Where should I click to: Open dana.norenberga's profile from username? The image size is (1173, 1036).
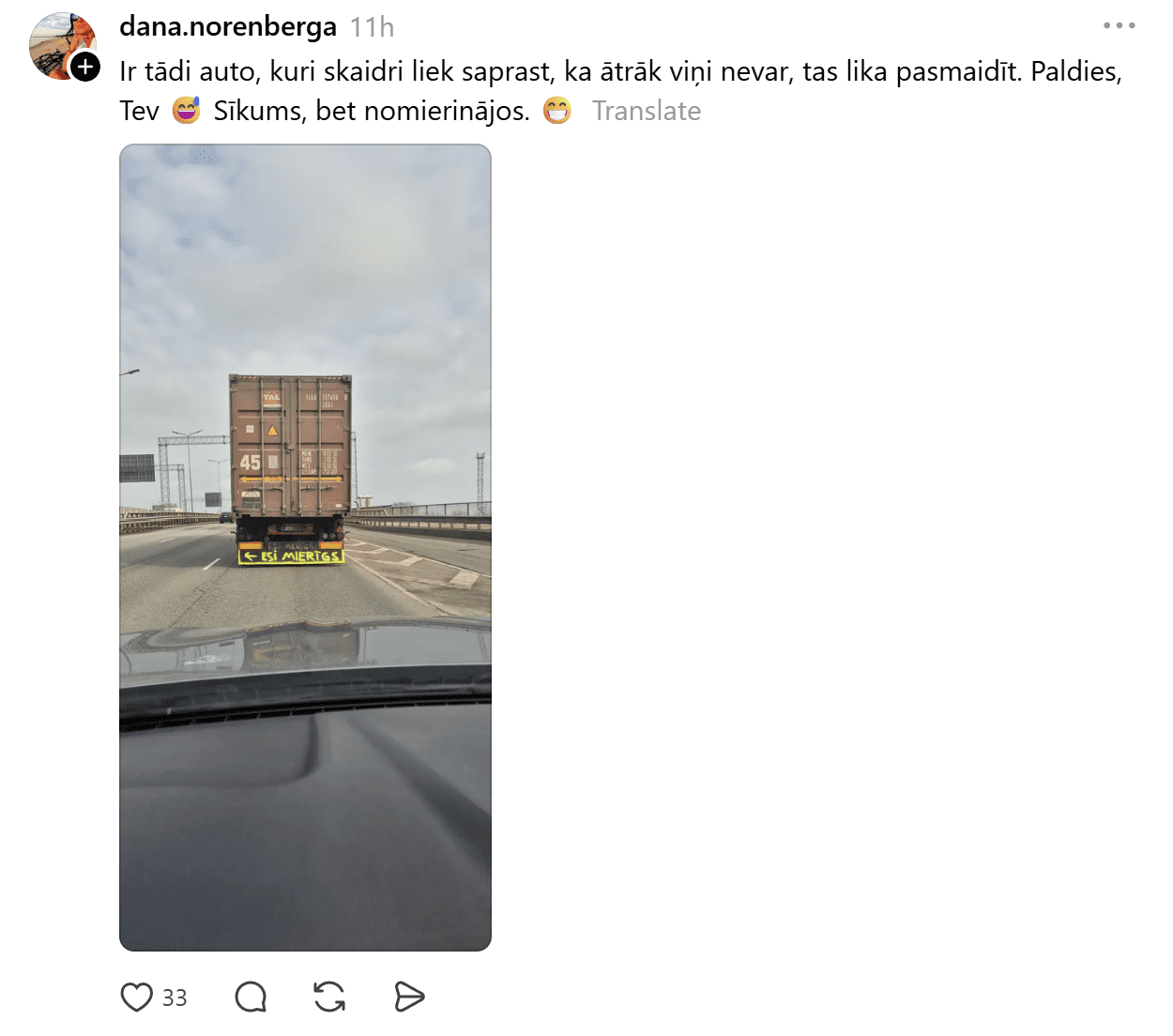[x=228, y=27]
